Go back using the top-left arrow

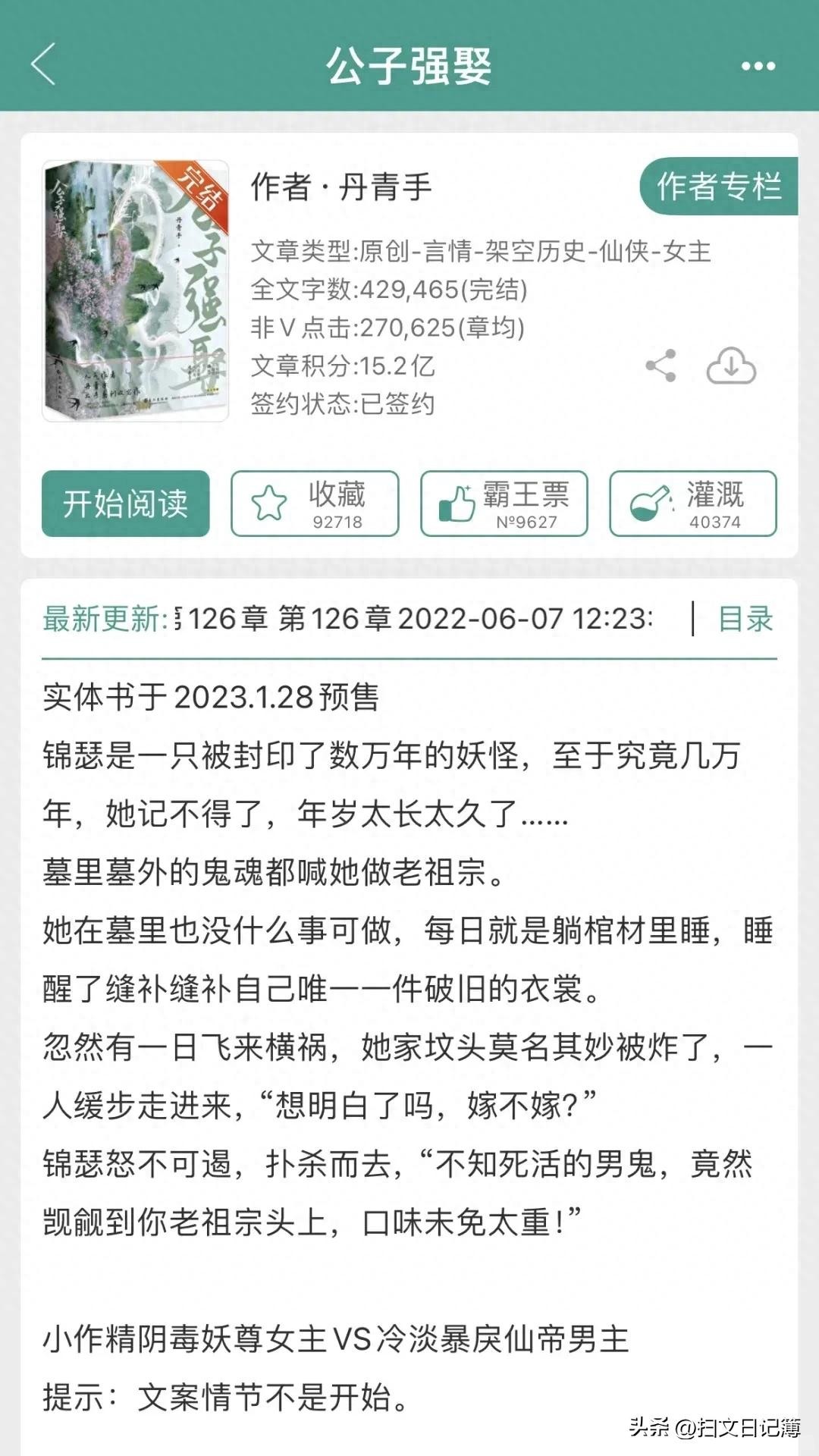point(44,64)
